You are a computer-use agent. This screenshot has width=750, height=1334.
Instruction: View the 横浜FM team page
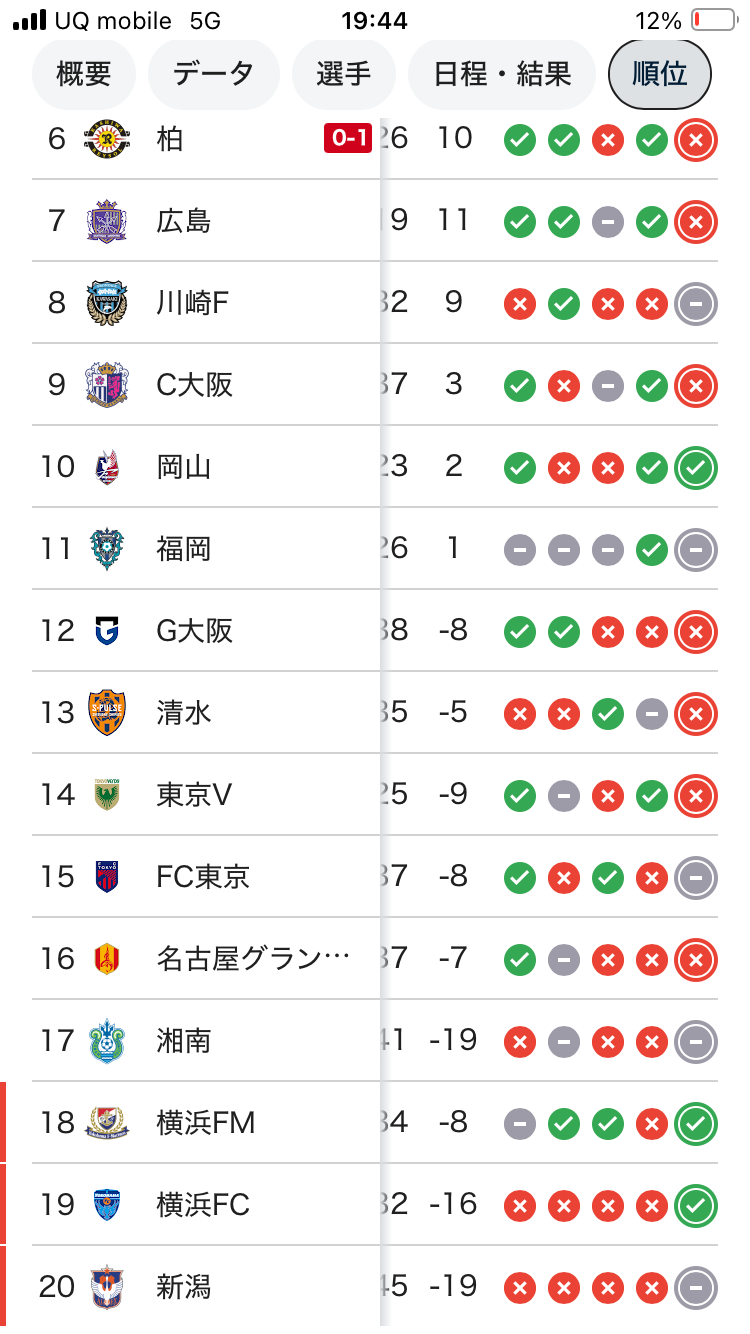tap(206, 1122)
